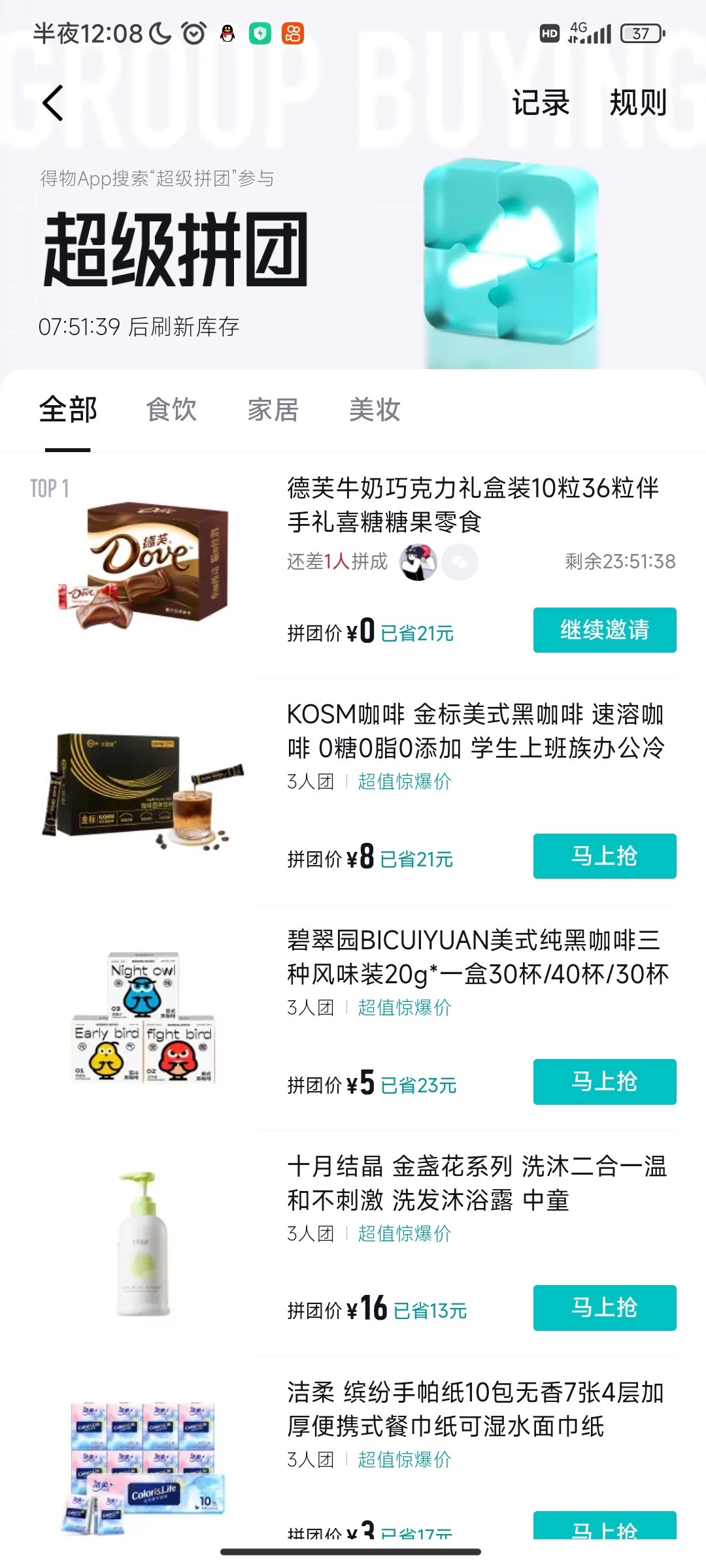Open the 洁柔缤纷手帕纸 product
The image size is (706, 1568).
[x=475, y=1409]
